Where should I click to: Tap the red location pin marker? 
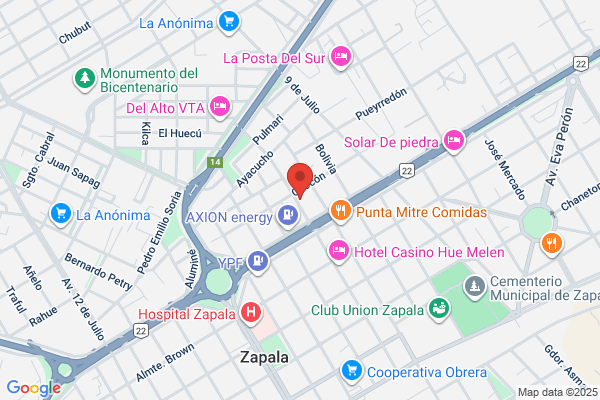pos(300,180)
